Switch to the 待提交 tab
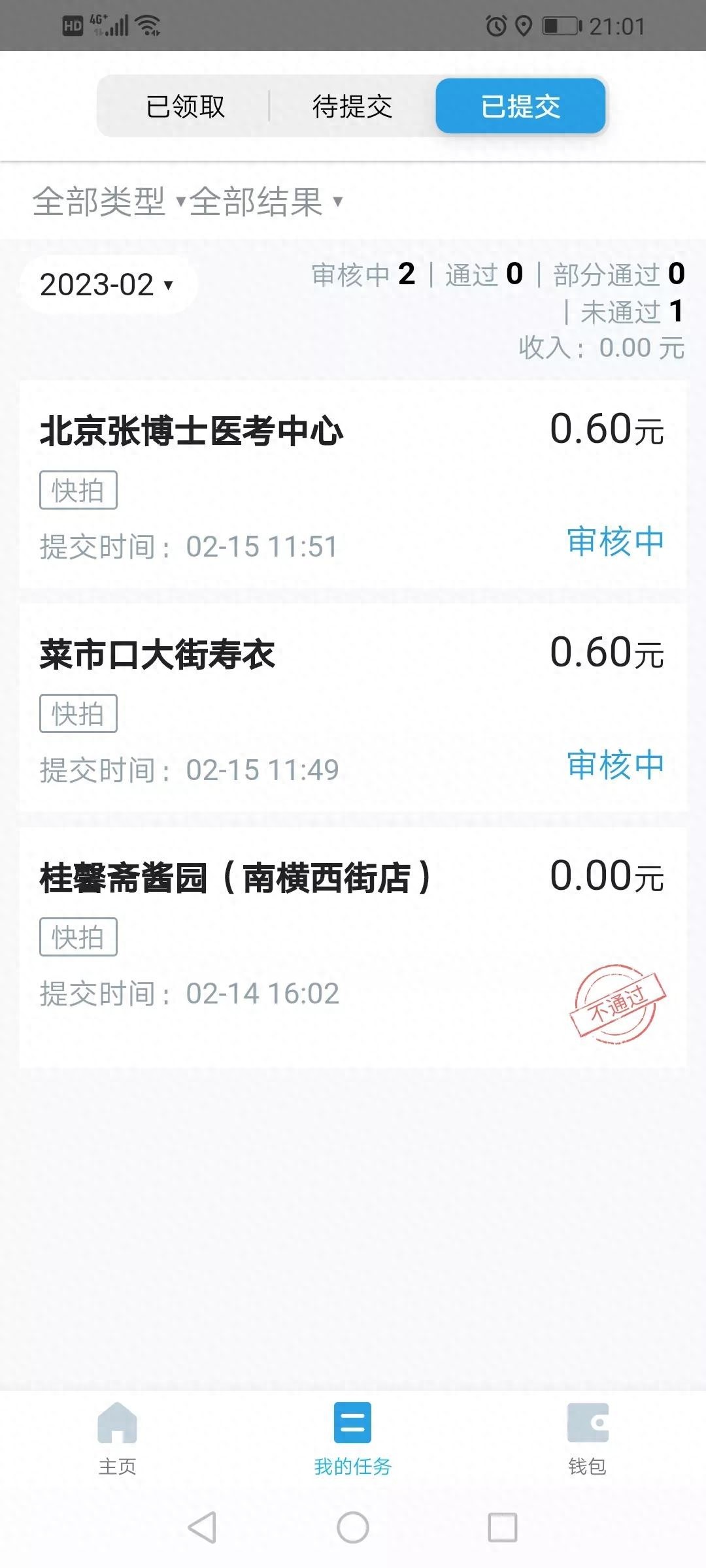The height and width of the screenshot is (1568, 706). 352,106
